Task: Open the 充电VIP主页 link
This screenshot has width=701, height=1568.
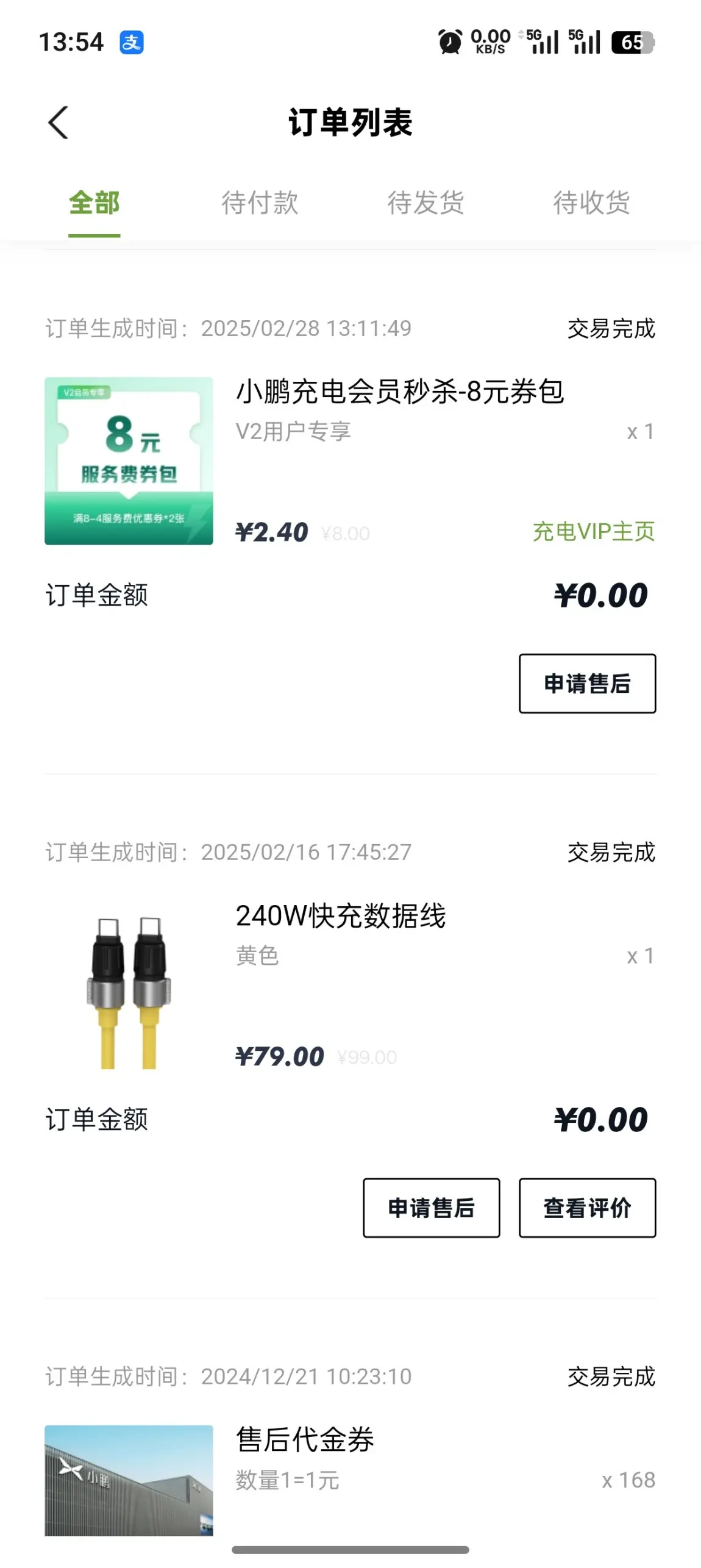Action: pyautogui.click(x=594, y=532)
